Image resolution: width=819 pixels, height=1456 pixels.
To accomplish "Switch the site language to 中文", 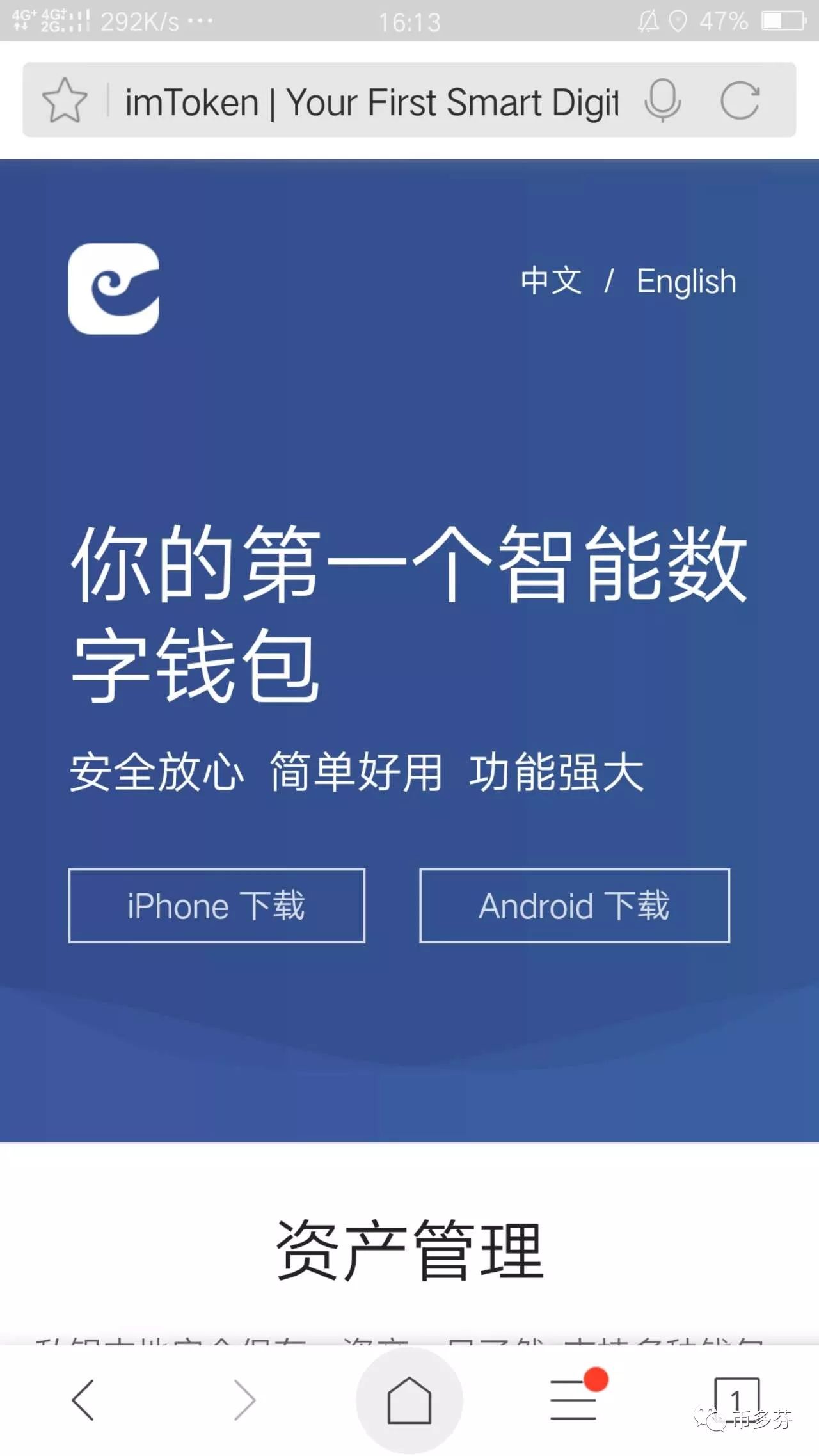I will click(551, 281).
